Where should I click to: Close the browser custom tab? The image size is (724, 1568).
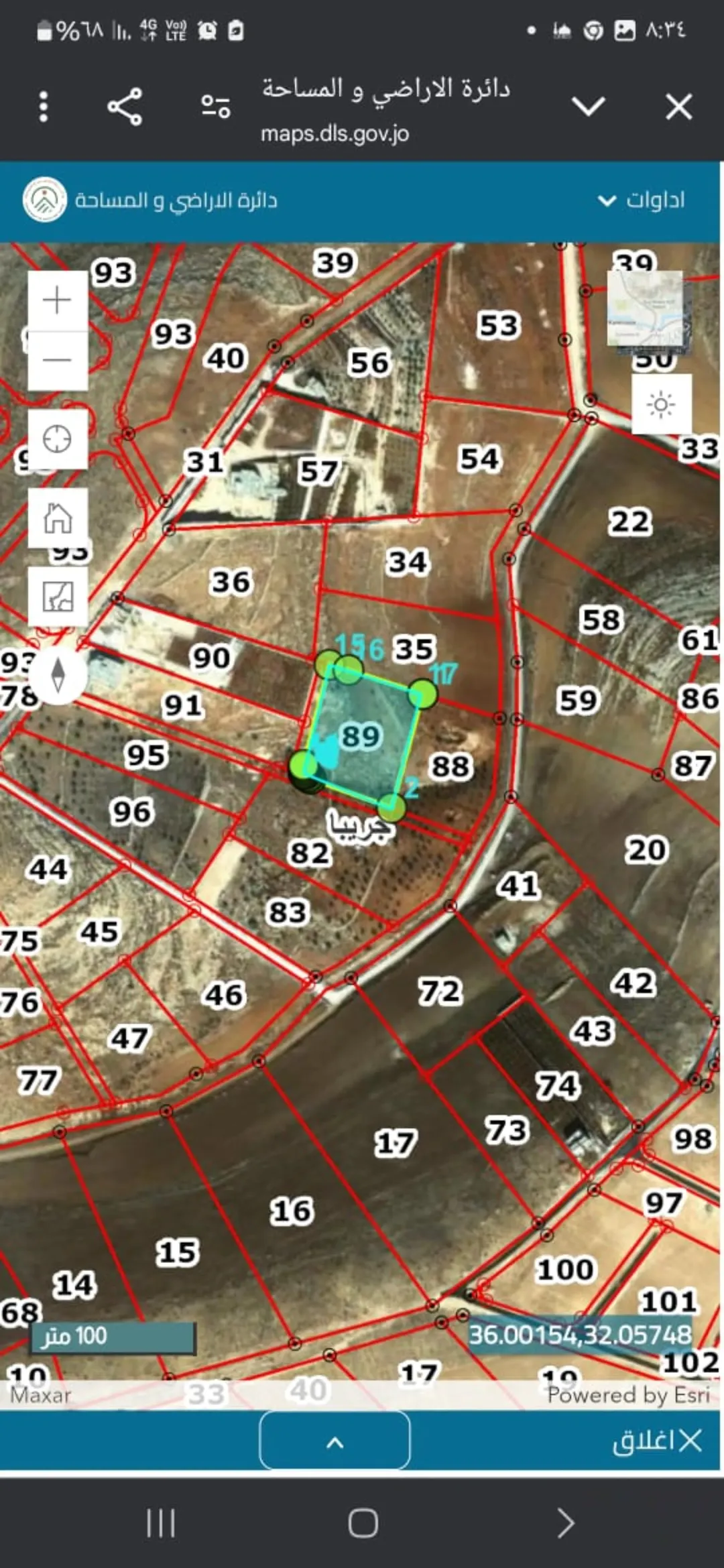click(x=678, y=107)
